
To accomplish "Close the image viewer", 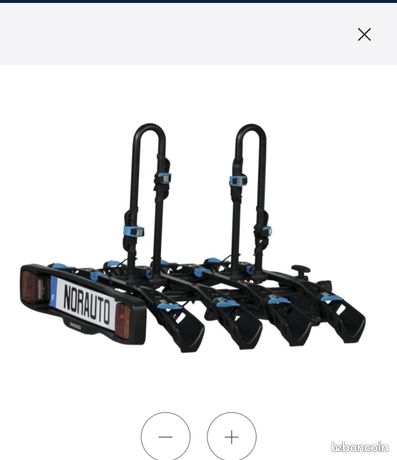I will [364, 34].
